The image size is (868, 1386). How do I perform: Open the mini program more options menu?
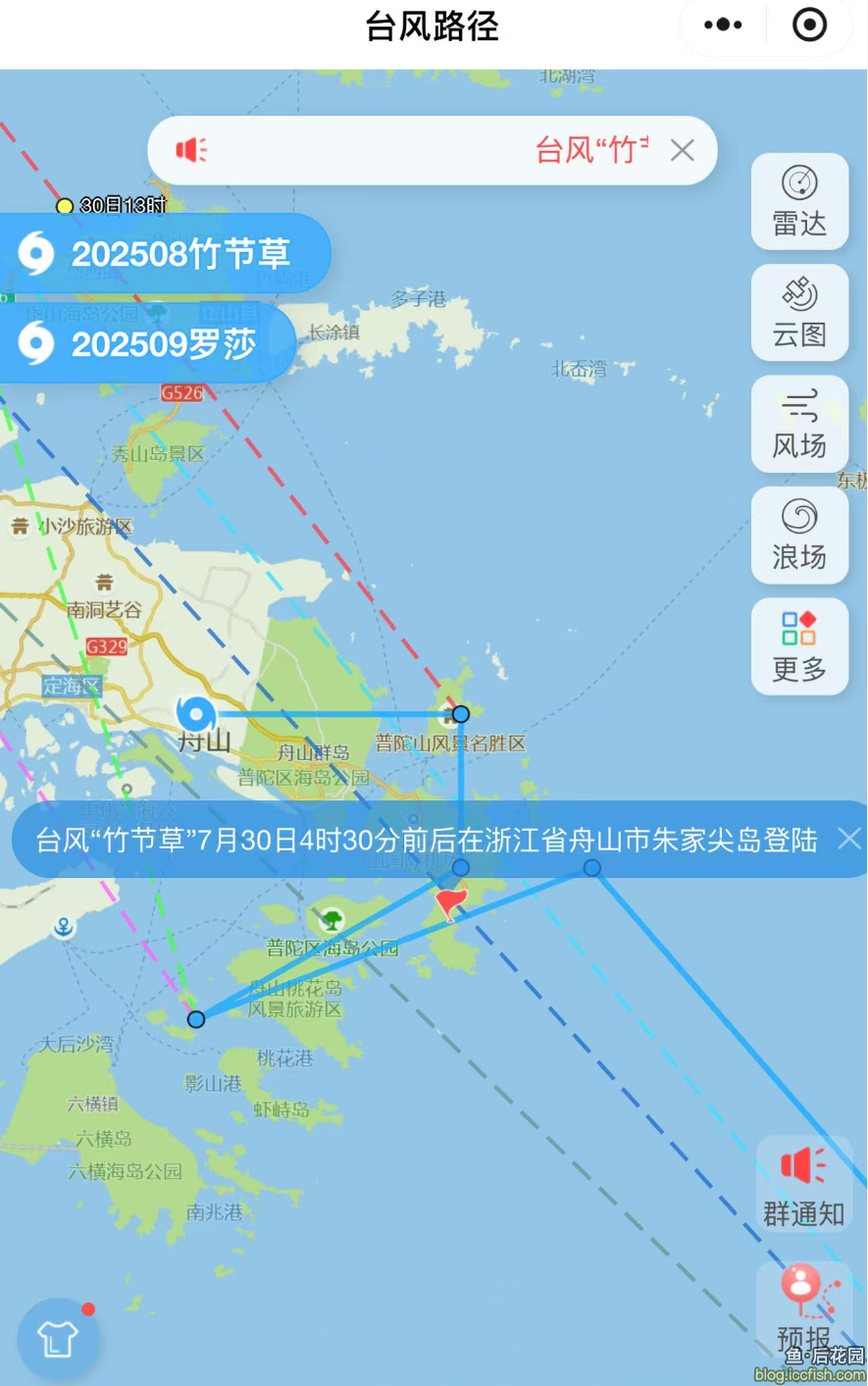[x=724, y=26]
